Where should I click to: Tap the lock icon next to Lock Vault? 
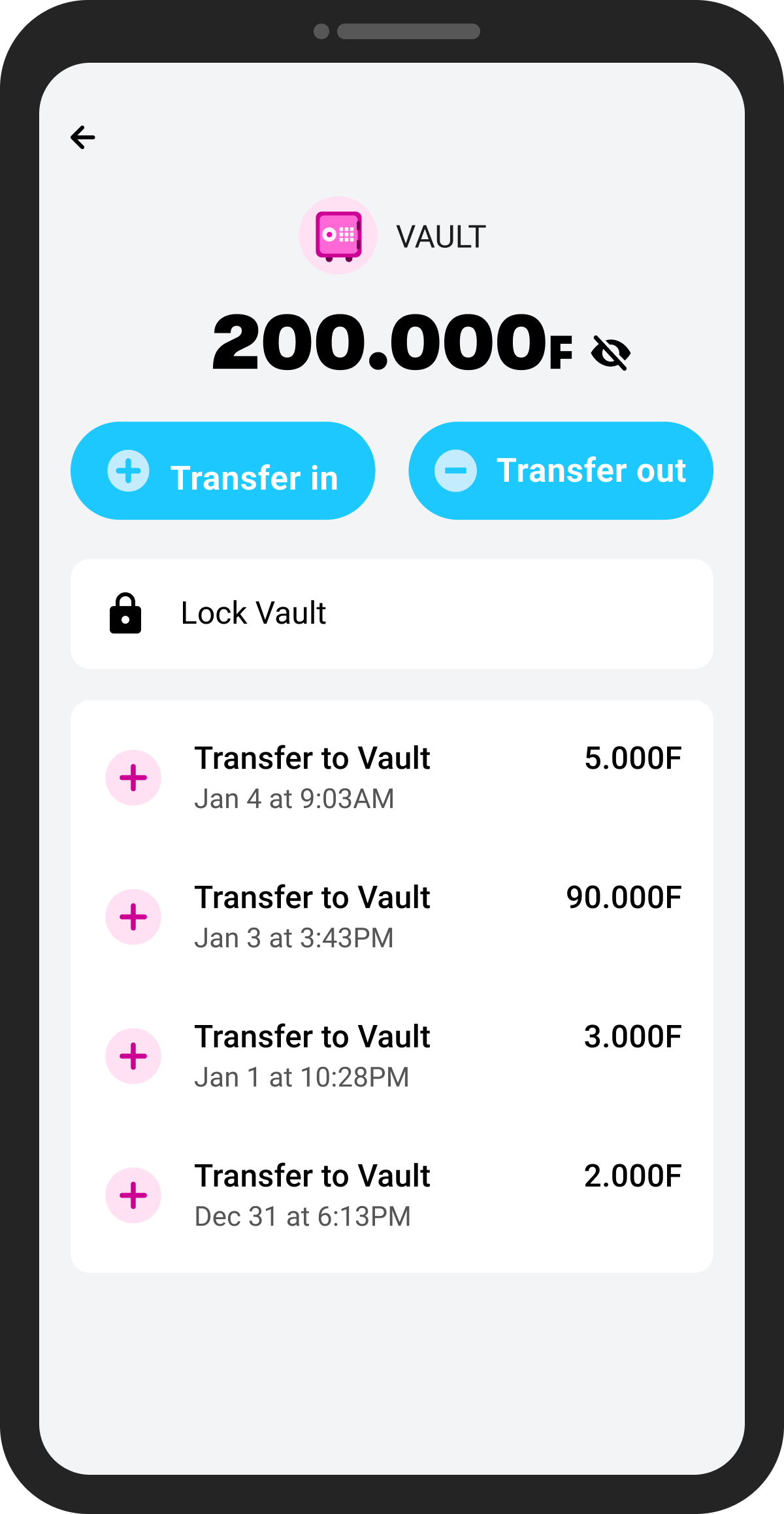tap(125, 613)
